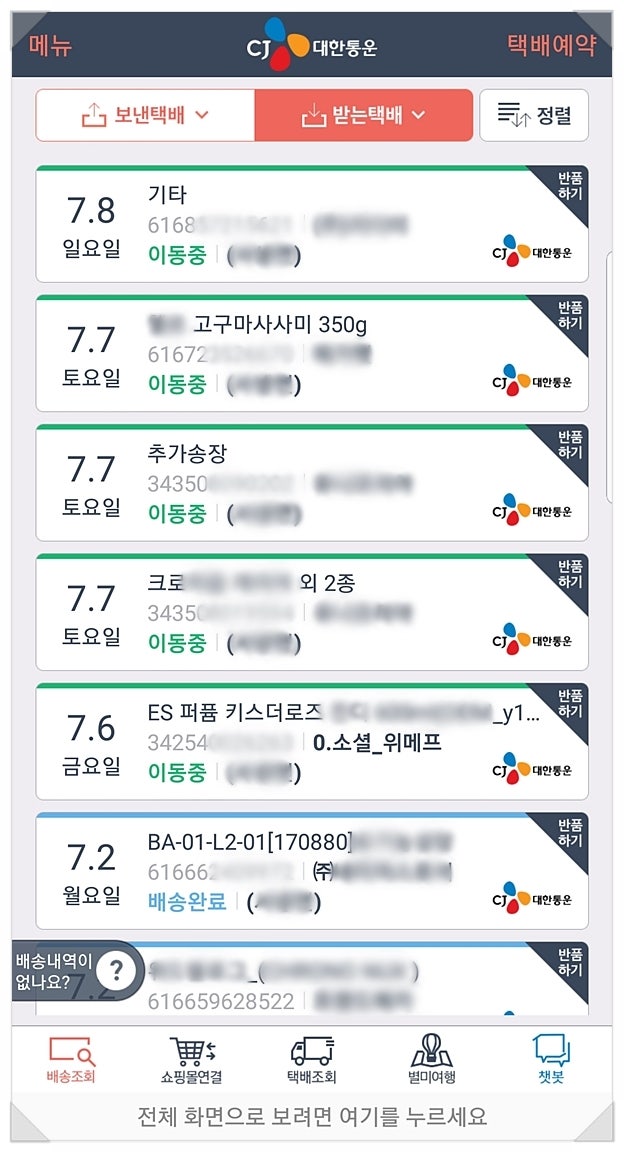Tap 택배예약 to book a parcel
624x1152 pixels.
tap(551, 46)
